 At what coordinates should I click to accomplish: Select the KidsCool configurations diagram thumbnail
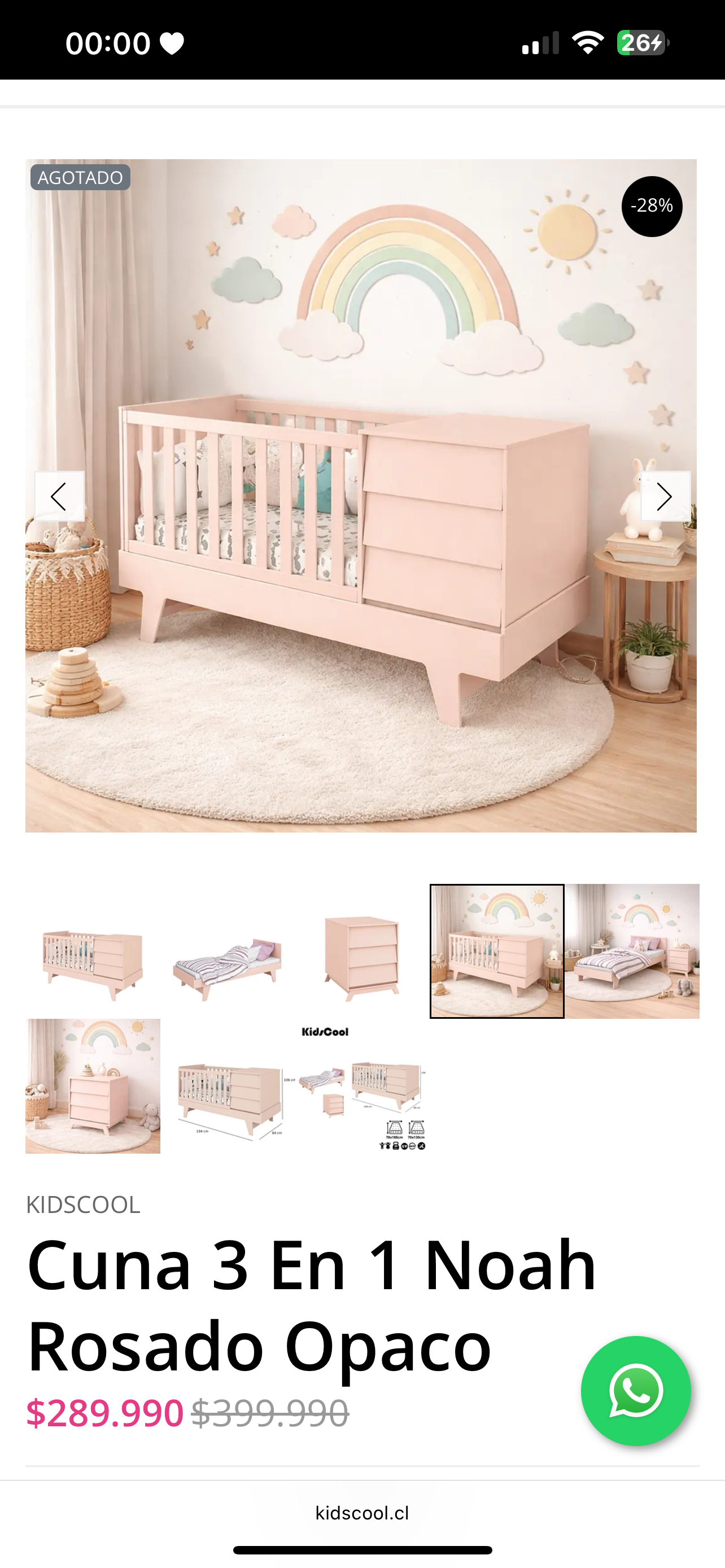362,1087
